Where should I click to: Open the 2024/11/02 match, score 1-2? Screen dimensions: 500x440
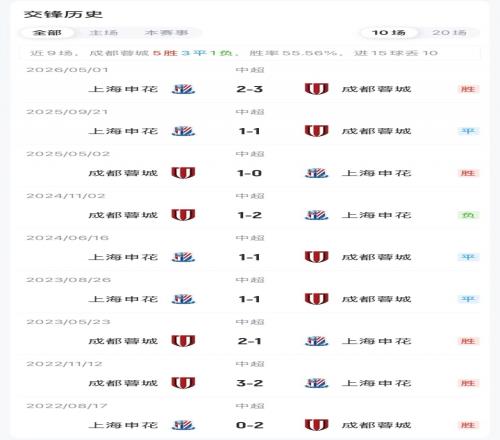click(250, 208)
